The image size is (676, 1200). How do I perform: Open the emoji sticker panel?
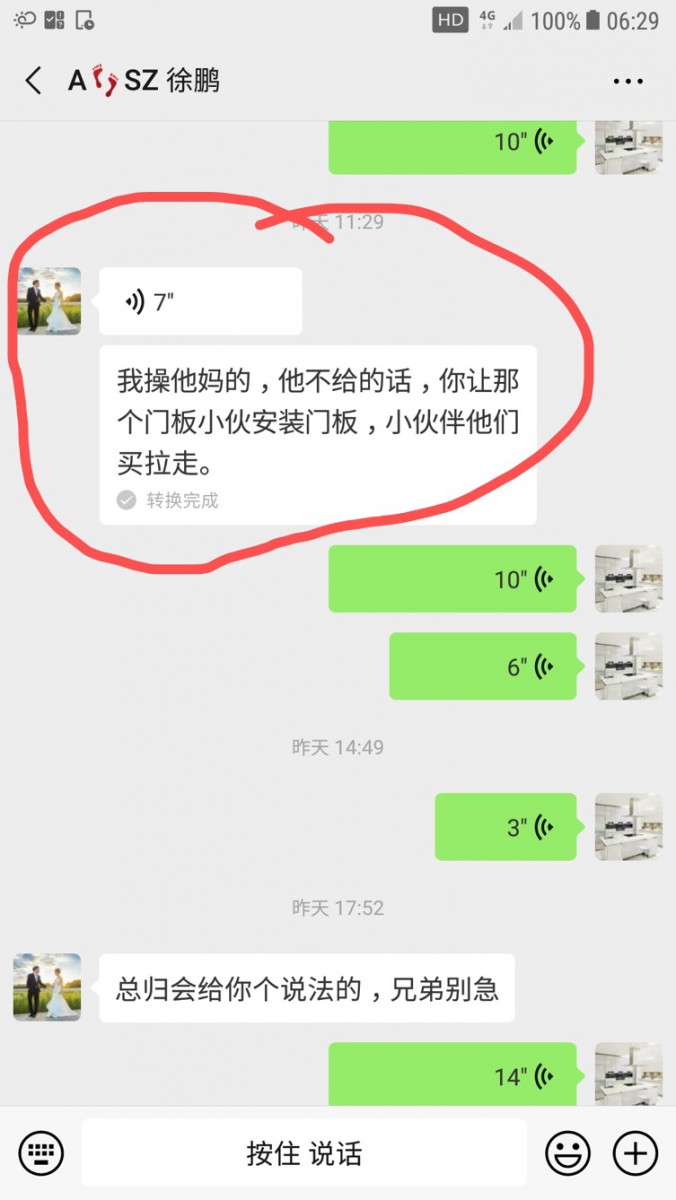point(567,1153)
